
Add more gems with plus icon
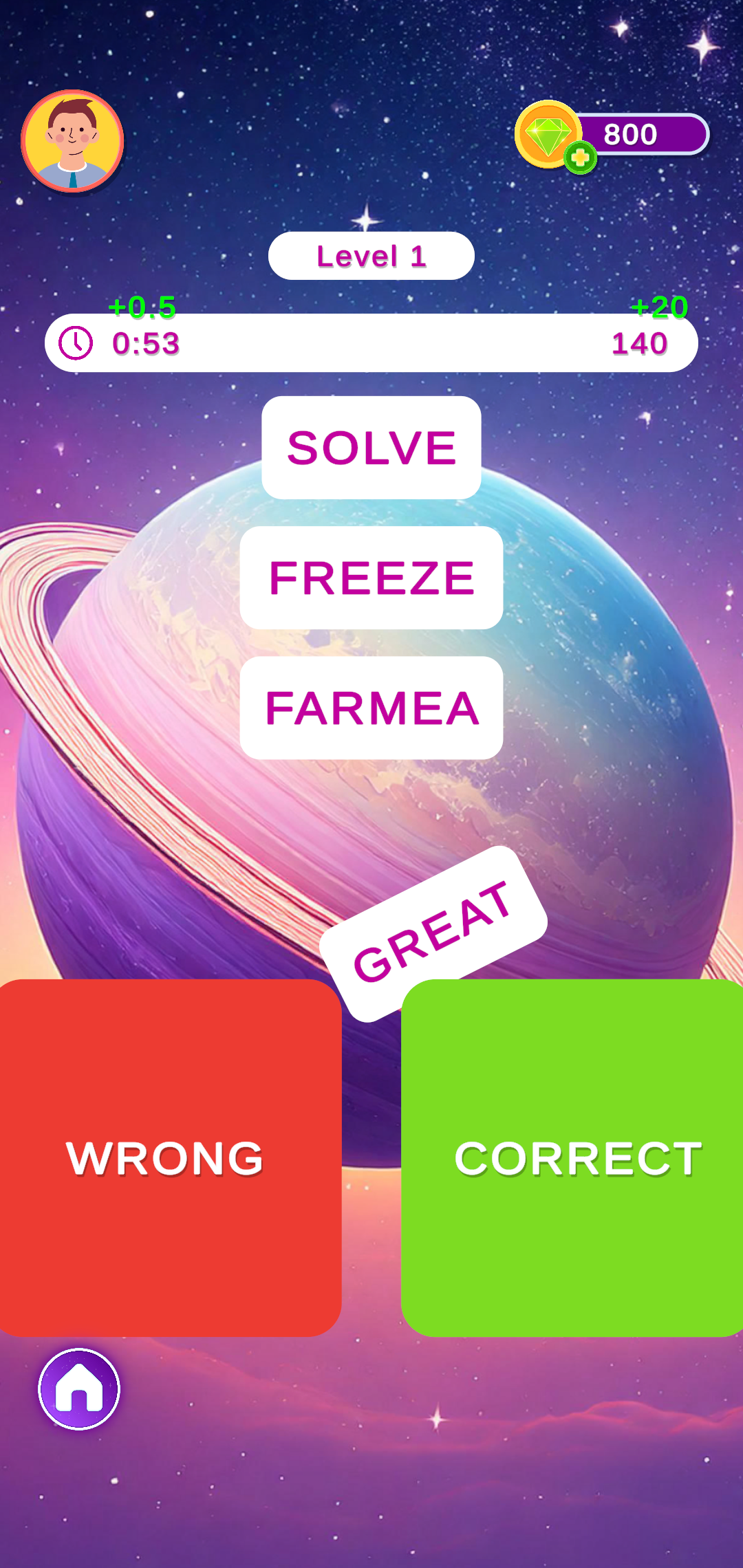point(580,157)
